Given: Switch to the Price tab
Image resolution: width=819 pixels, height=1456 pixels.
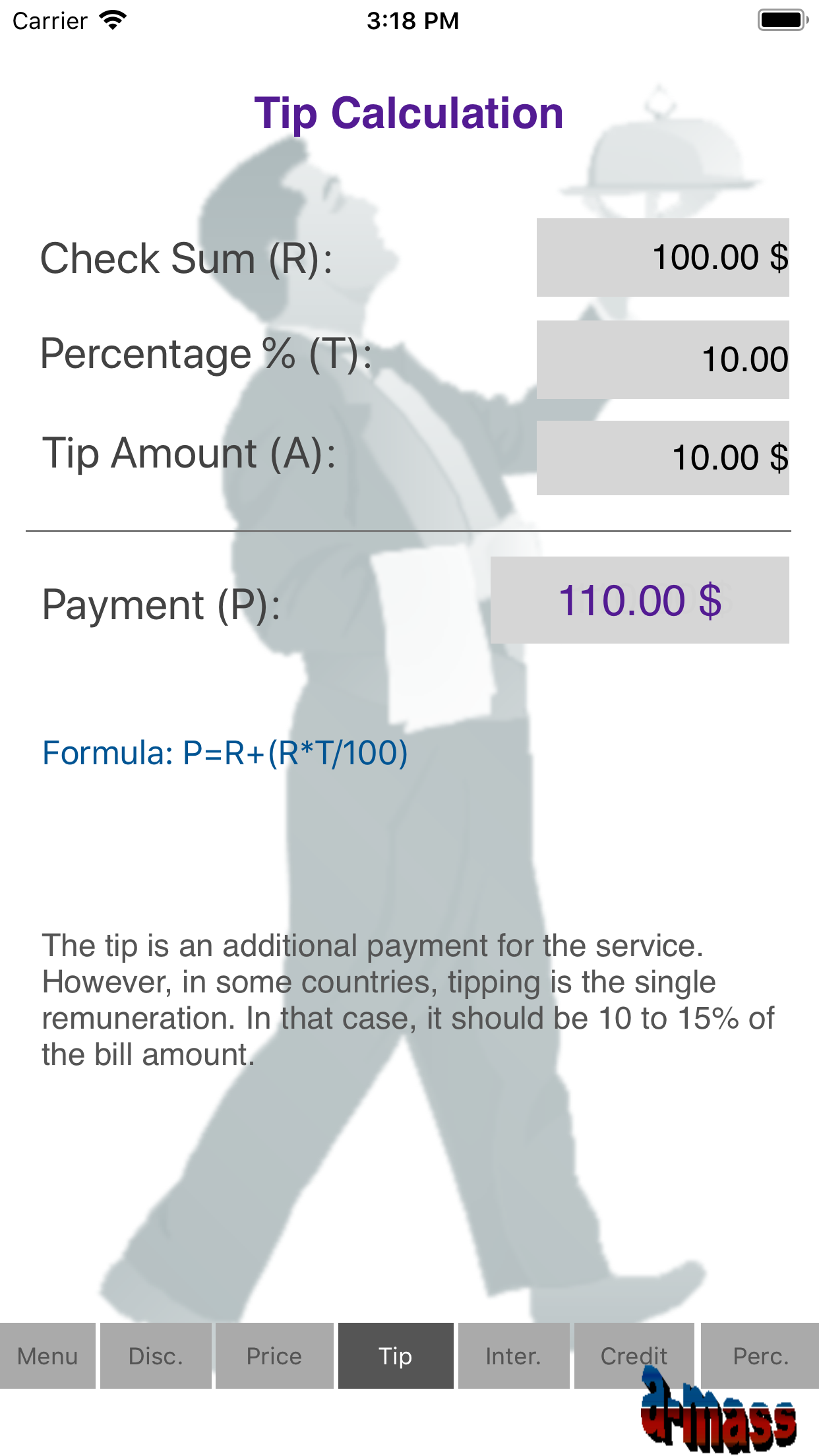Looking at the screenshot, I should coord(274,1355).
